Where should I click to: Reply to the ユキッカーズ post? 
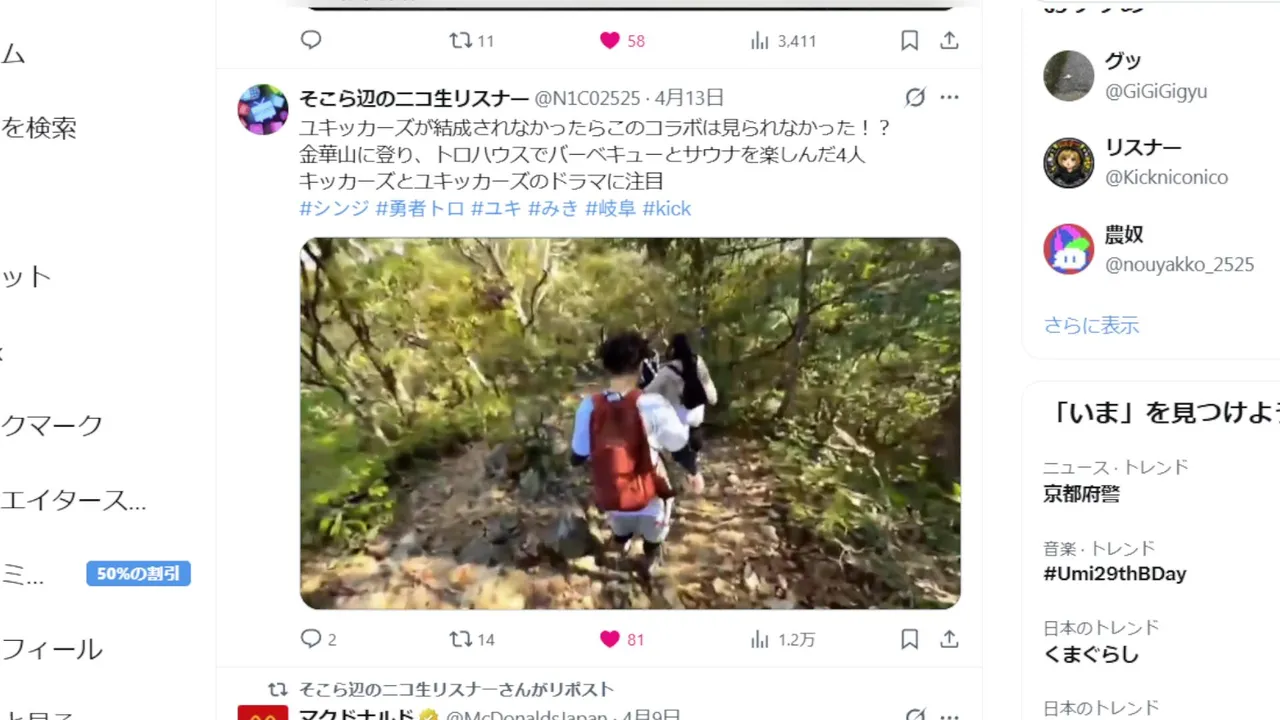coord(311,639)
